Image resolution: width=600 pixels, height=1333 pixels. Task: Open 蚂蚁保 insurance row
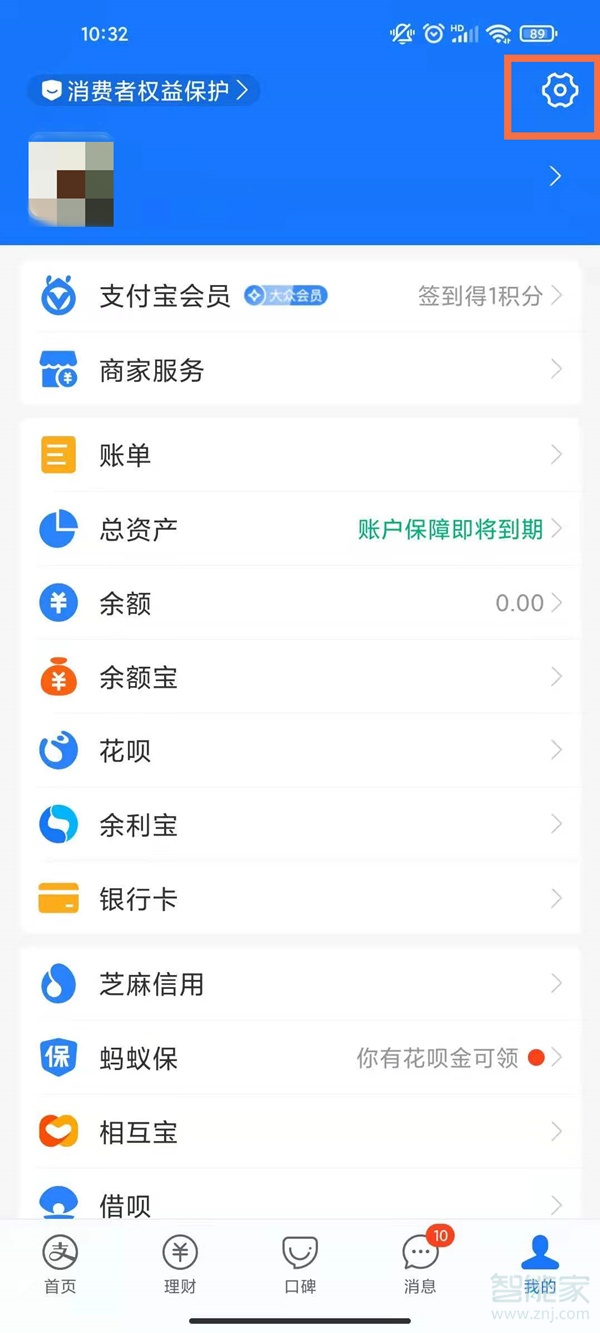[300, 1058]
